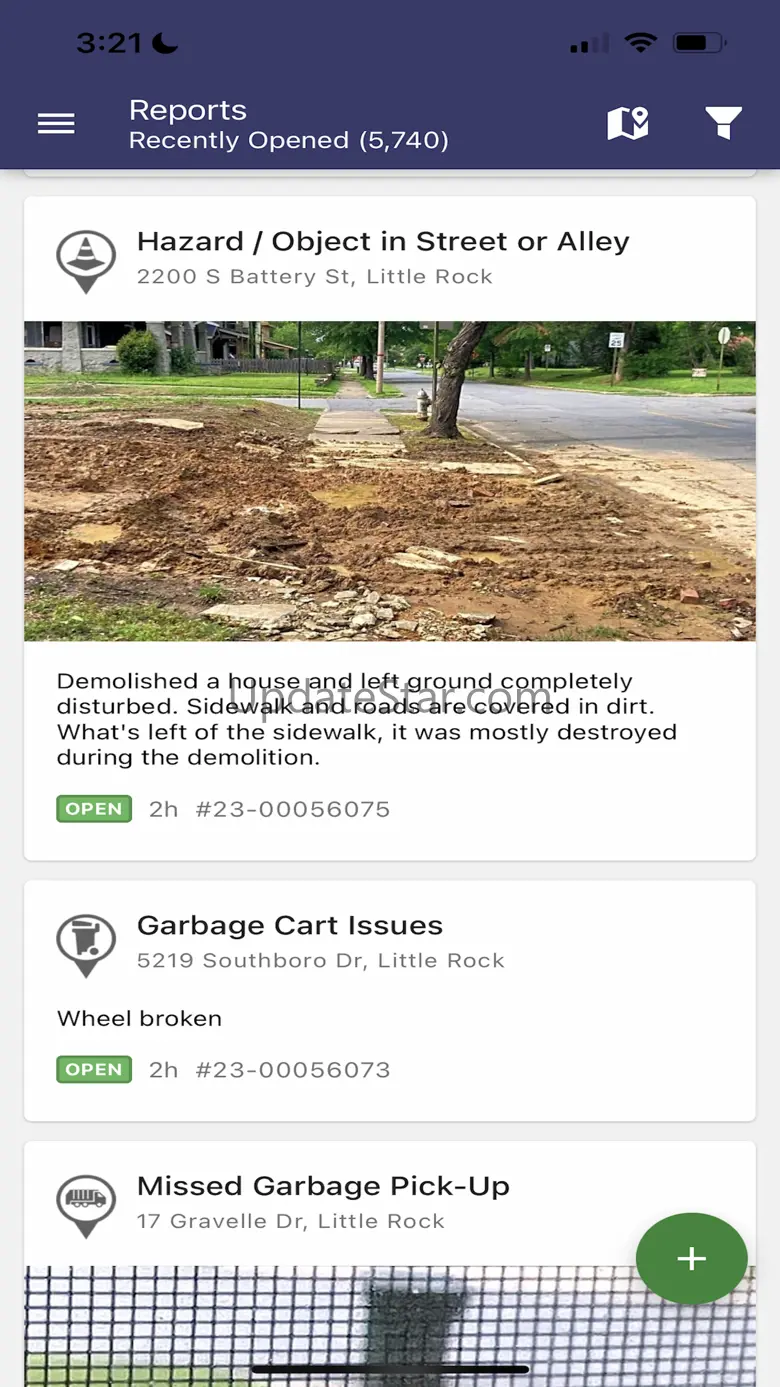Open the report filter options
Screen dimensions: 780x1387
[x=723, y=124]
